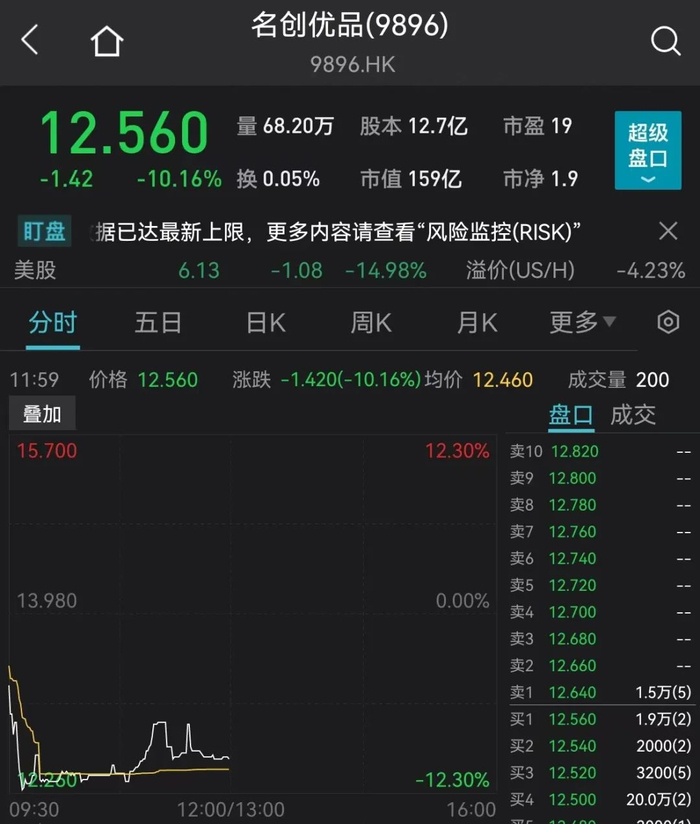
Task: Switch to the 五日 chart tab
Action: click(x=158, y=323)
